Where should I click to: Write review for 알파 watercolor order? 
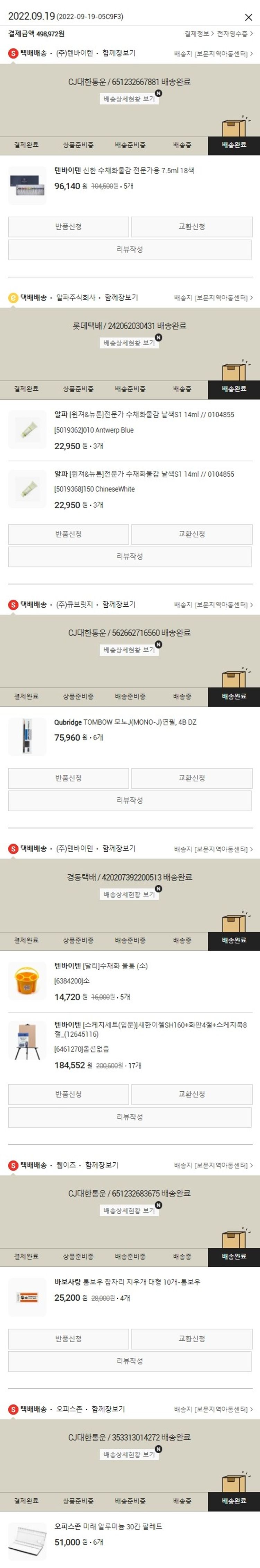[130, 556]
